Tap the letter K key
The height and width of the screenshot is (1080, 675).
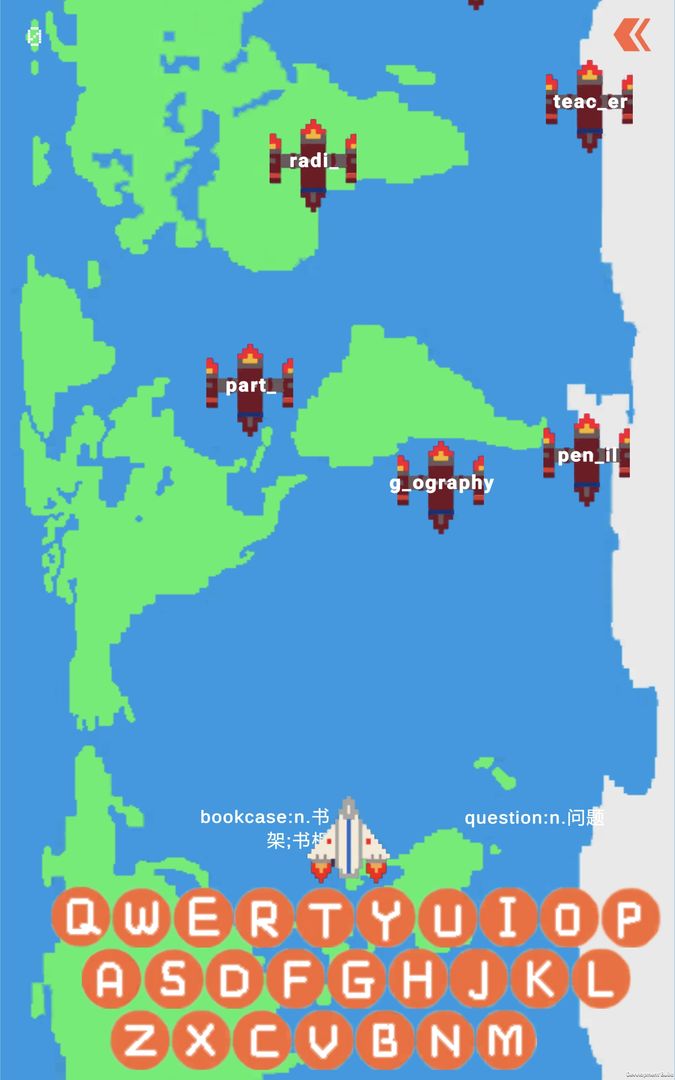point(538,980)
